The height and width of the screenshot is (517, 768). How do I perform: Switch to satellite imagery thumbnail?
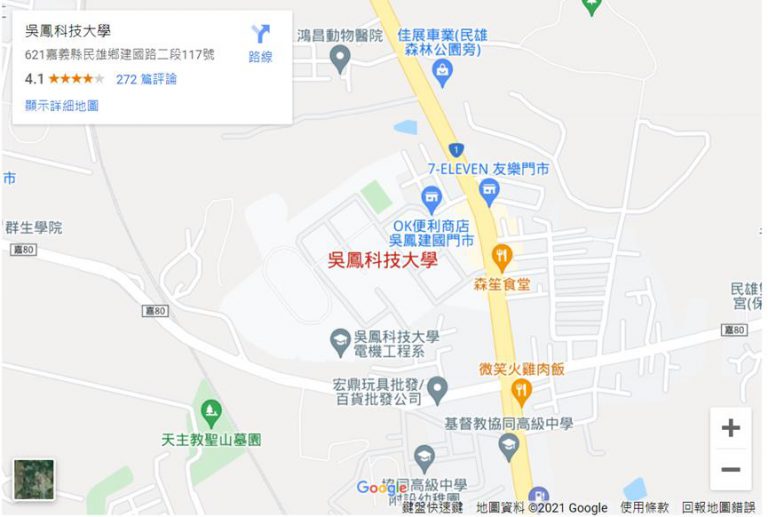pyautogui.click(x=34, y=481)
